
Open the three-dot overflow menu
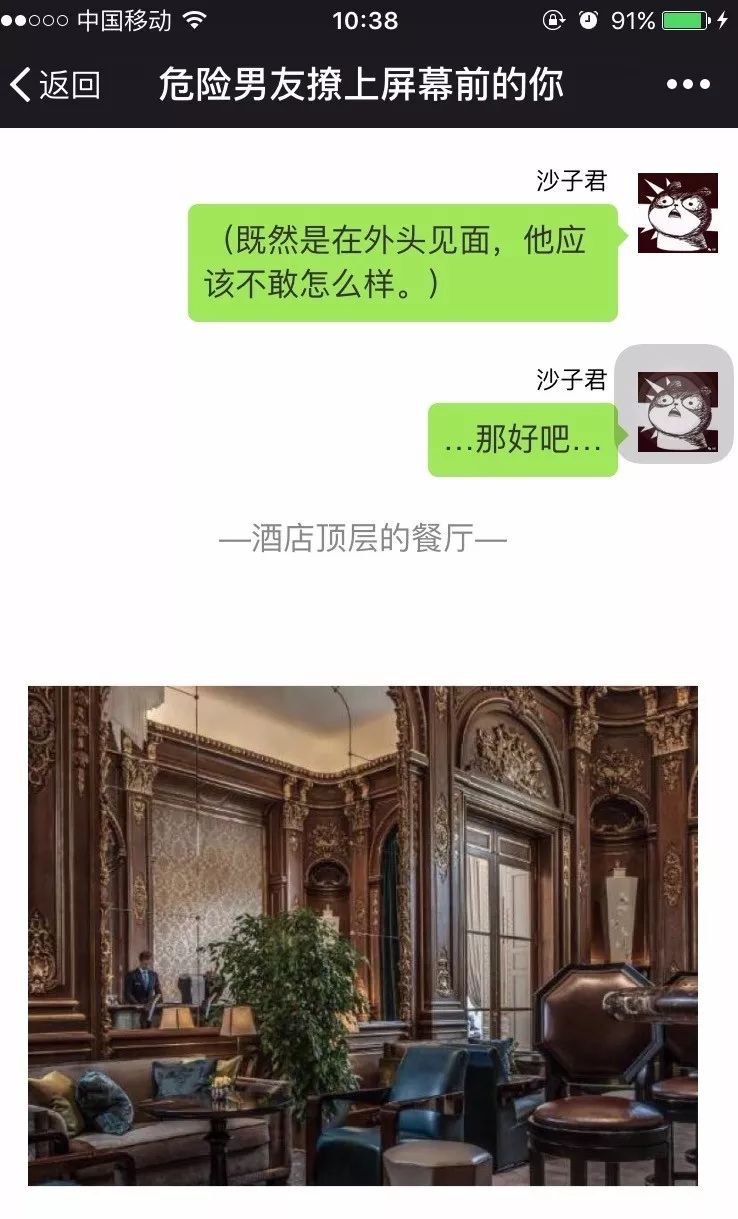pos(688,85)
